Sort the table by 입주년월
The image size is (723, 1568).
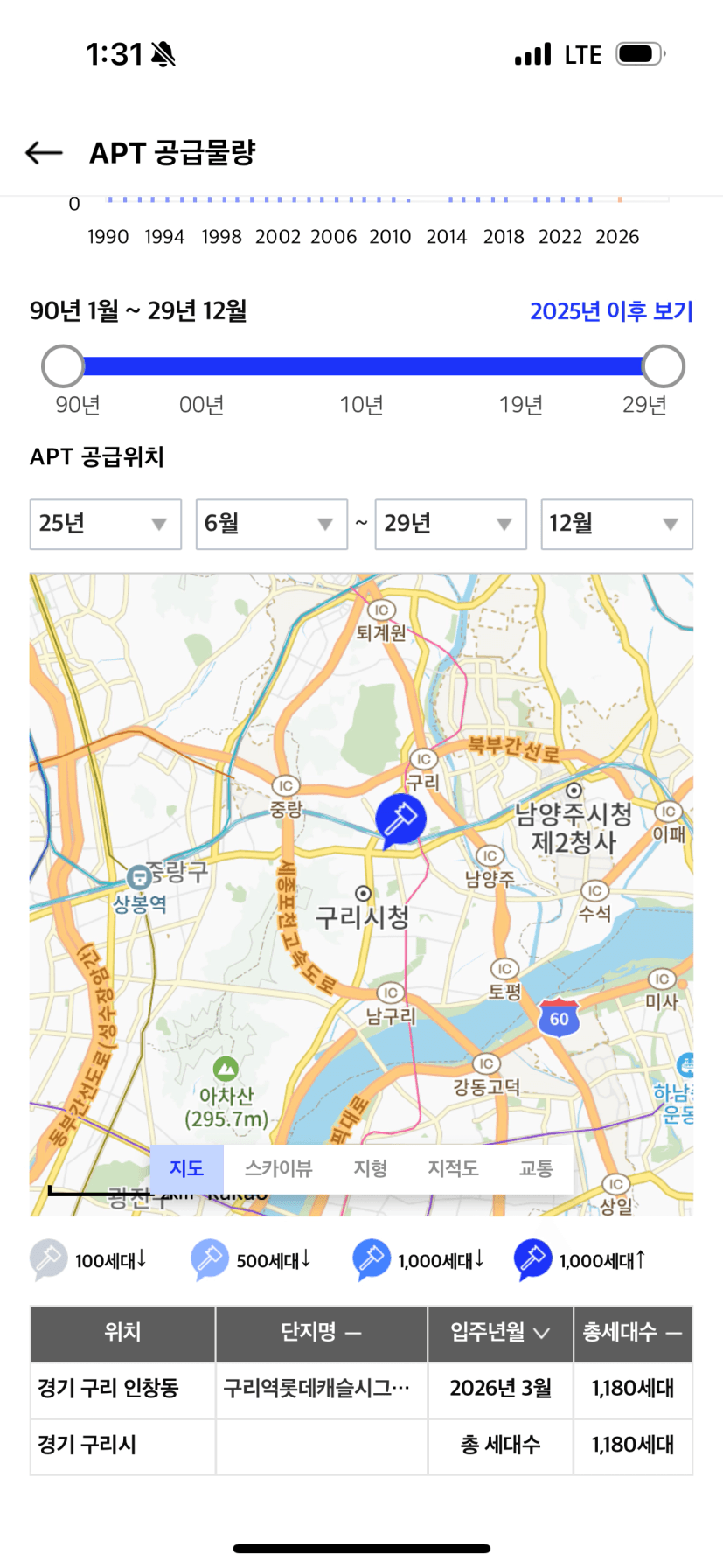click(501, 1333)
